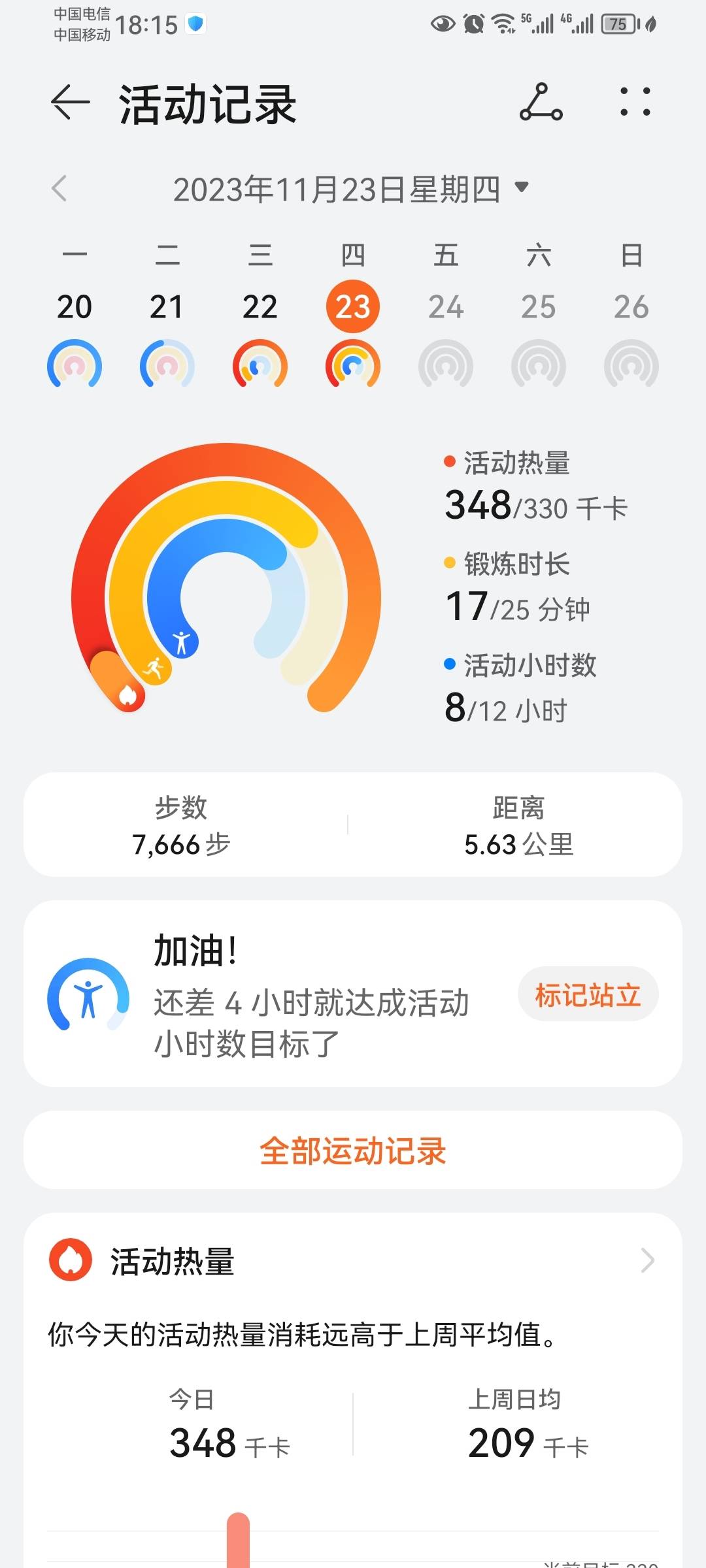
Task: Go to previous week with the left chevron
Action: (59, 189)
